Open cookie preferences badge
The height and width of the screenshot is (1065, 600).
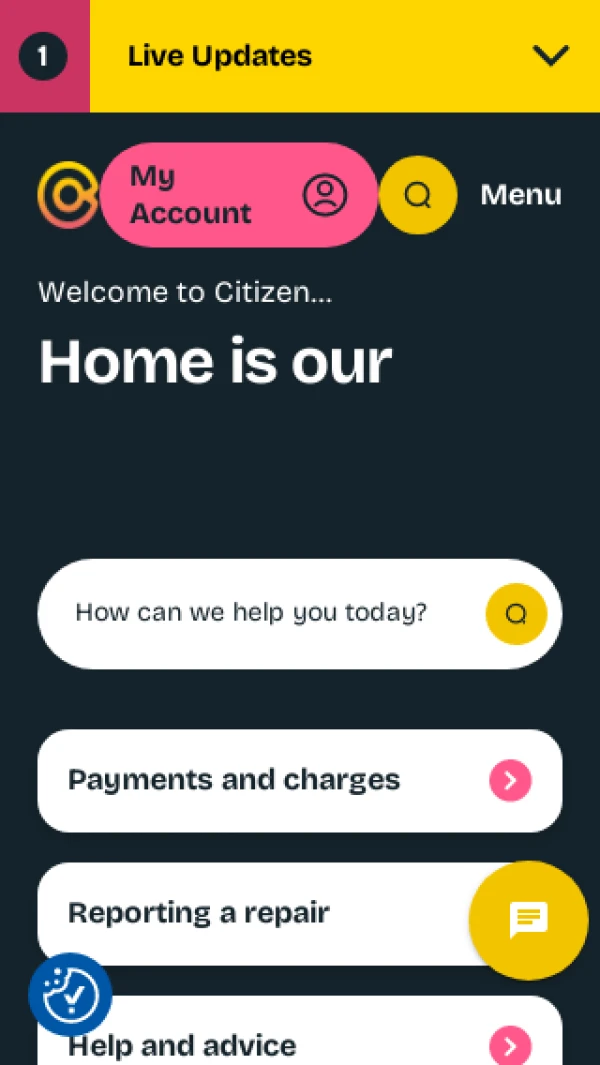[x=70, y=994]
